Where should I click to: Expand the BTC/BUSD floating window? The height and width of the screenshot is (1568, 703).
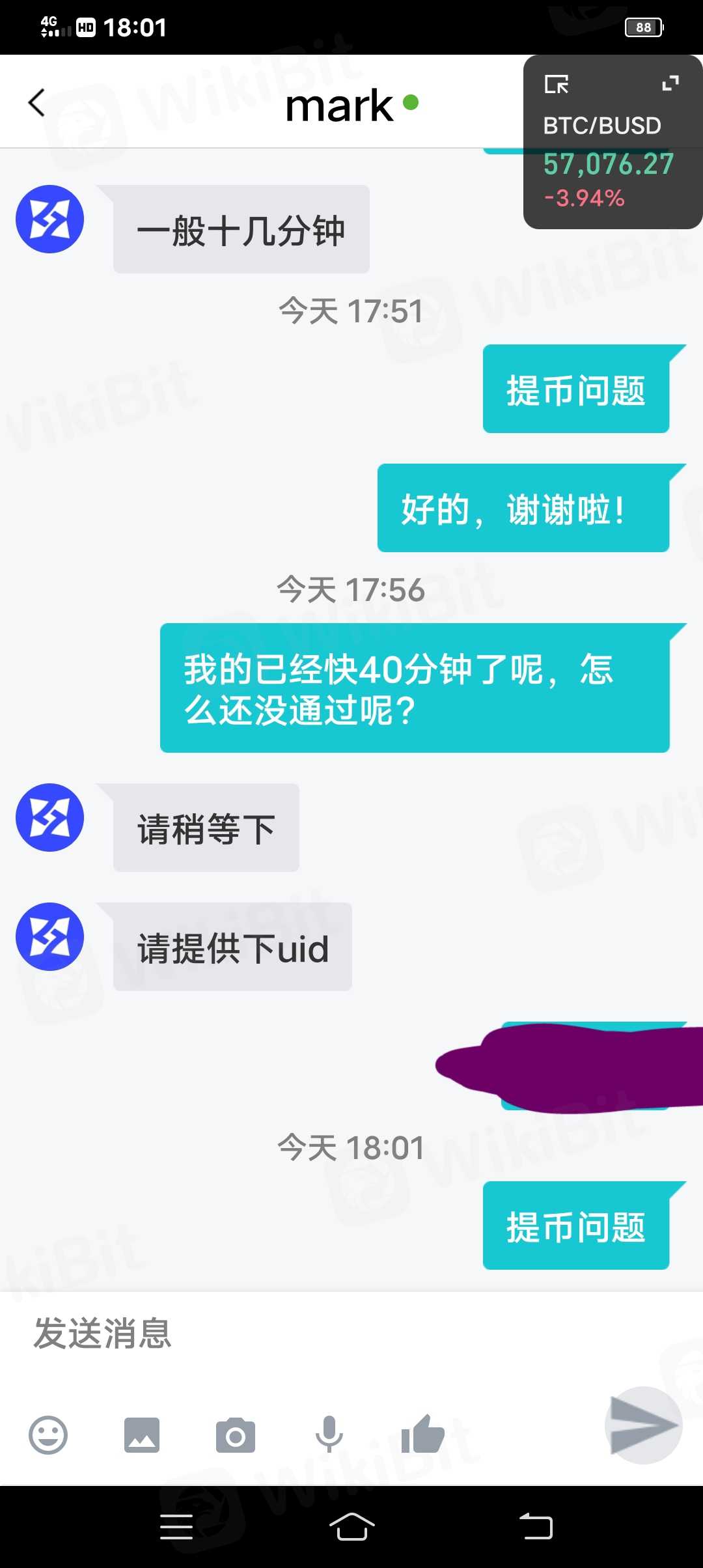click(670, 83)
